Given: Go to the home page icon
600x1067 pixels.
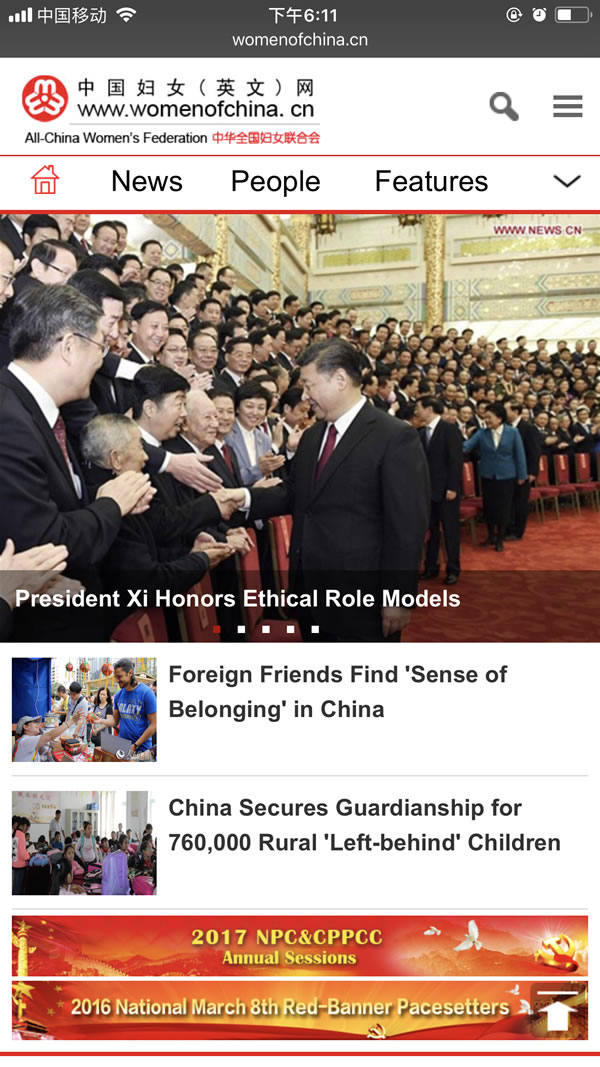Looking at the screenshot, I should 45,181.
